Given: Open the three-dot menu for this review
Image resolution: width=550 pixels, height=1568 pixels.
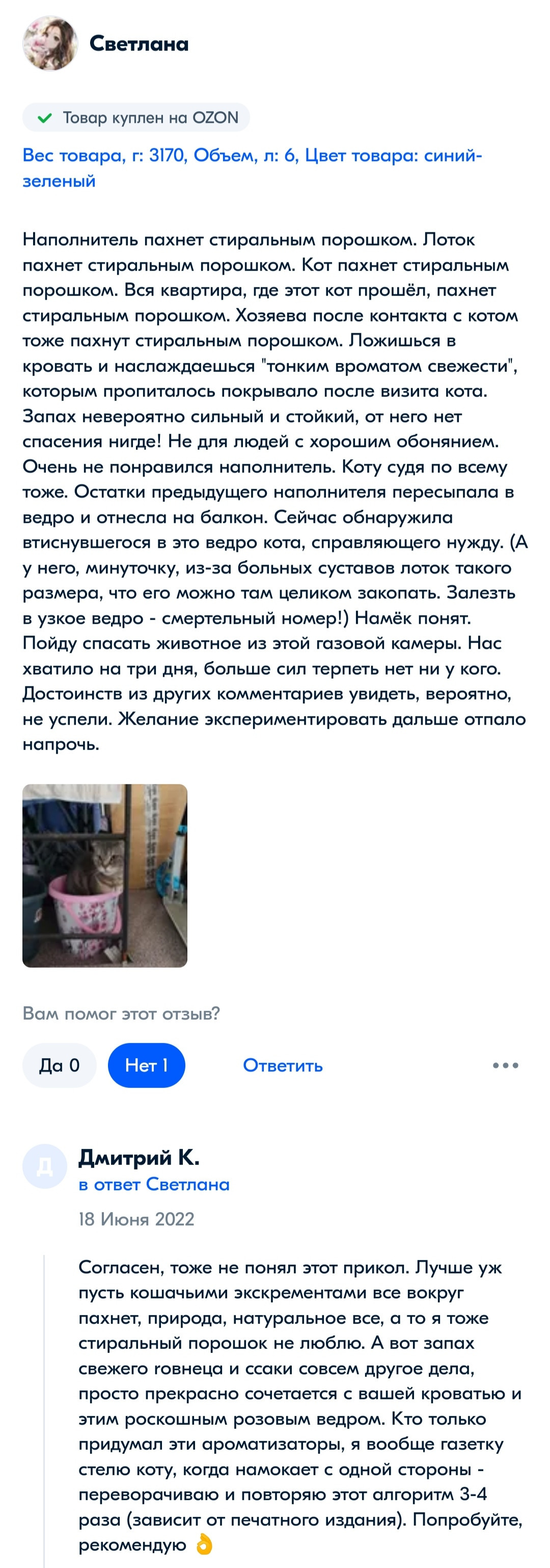Looking at the screenshot, I should click(x=505, y=1065).
